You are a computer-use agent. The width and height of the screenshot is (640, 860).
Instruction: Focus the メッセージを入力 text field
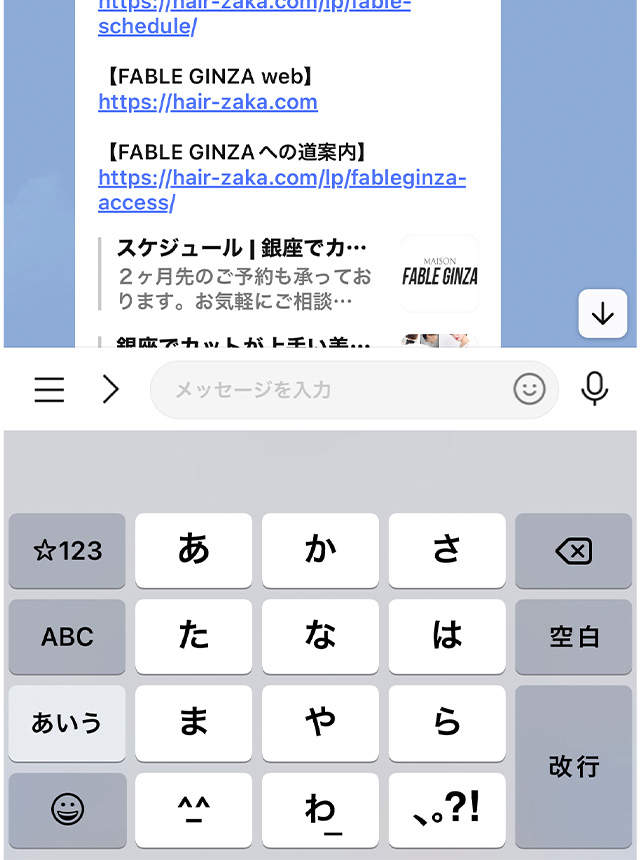(330, 390)
